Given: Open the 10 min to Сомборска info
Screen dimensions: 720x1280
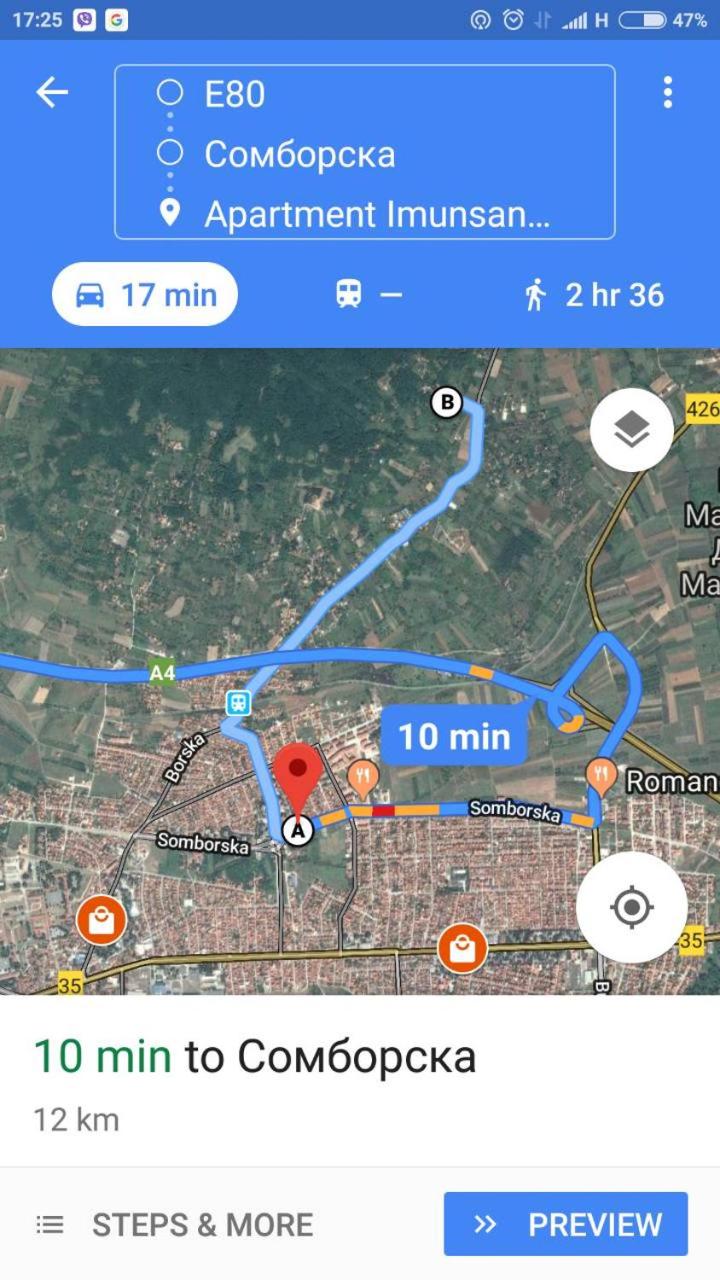Looking at the screenshot, I should coord(255,1057).
